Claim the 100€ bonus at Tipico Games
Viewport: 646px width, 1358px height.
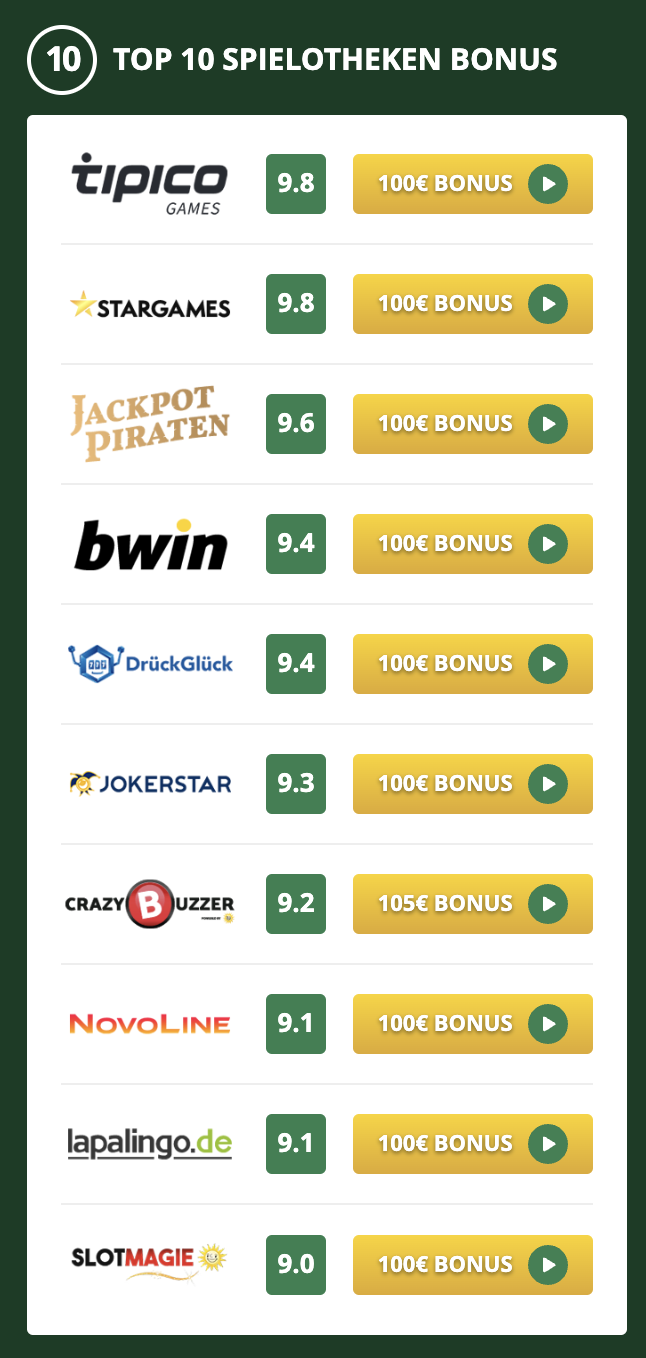[472, 184]
